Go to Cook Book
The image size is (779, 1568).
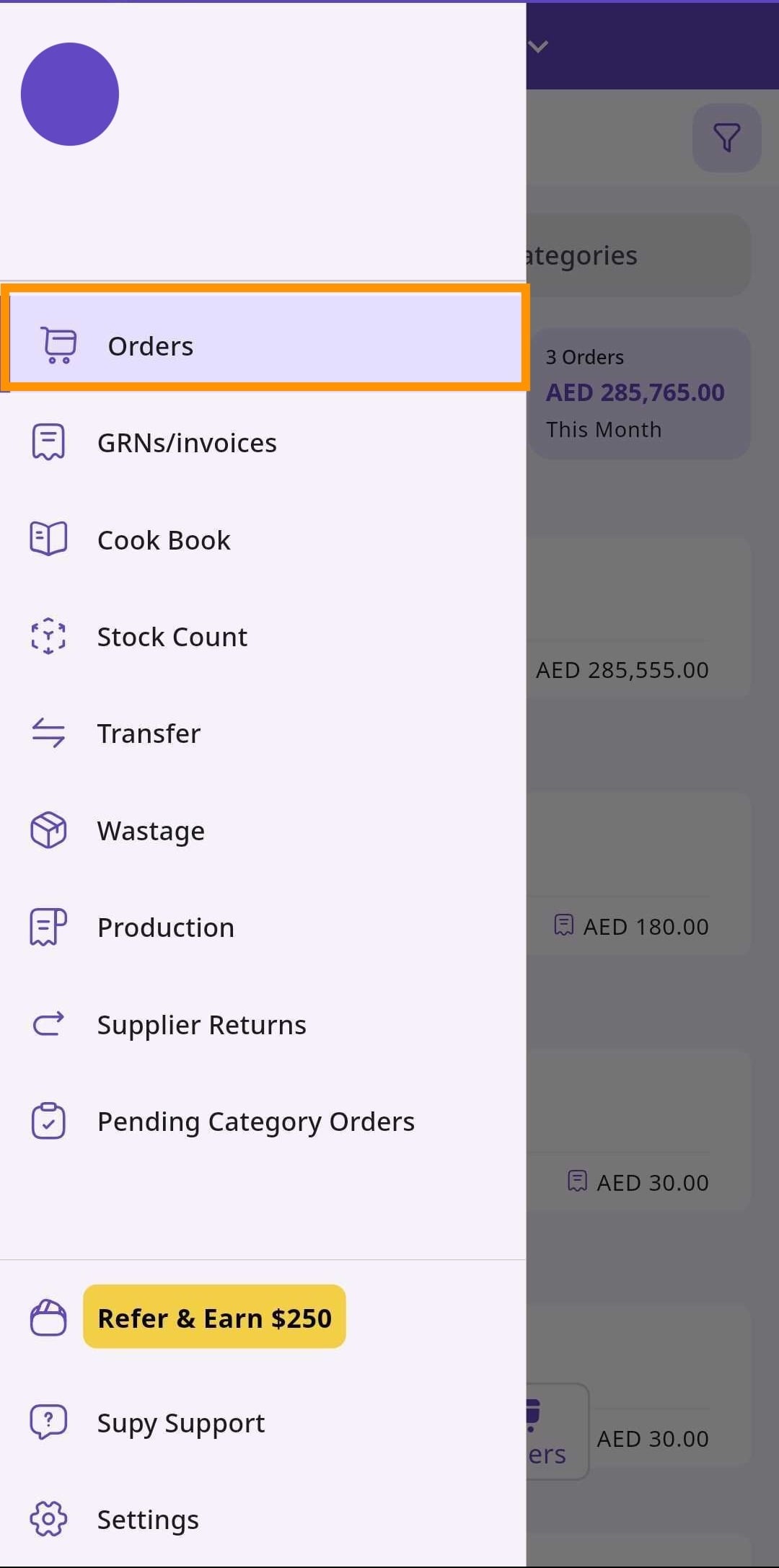[x=164, y=540]
